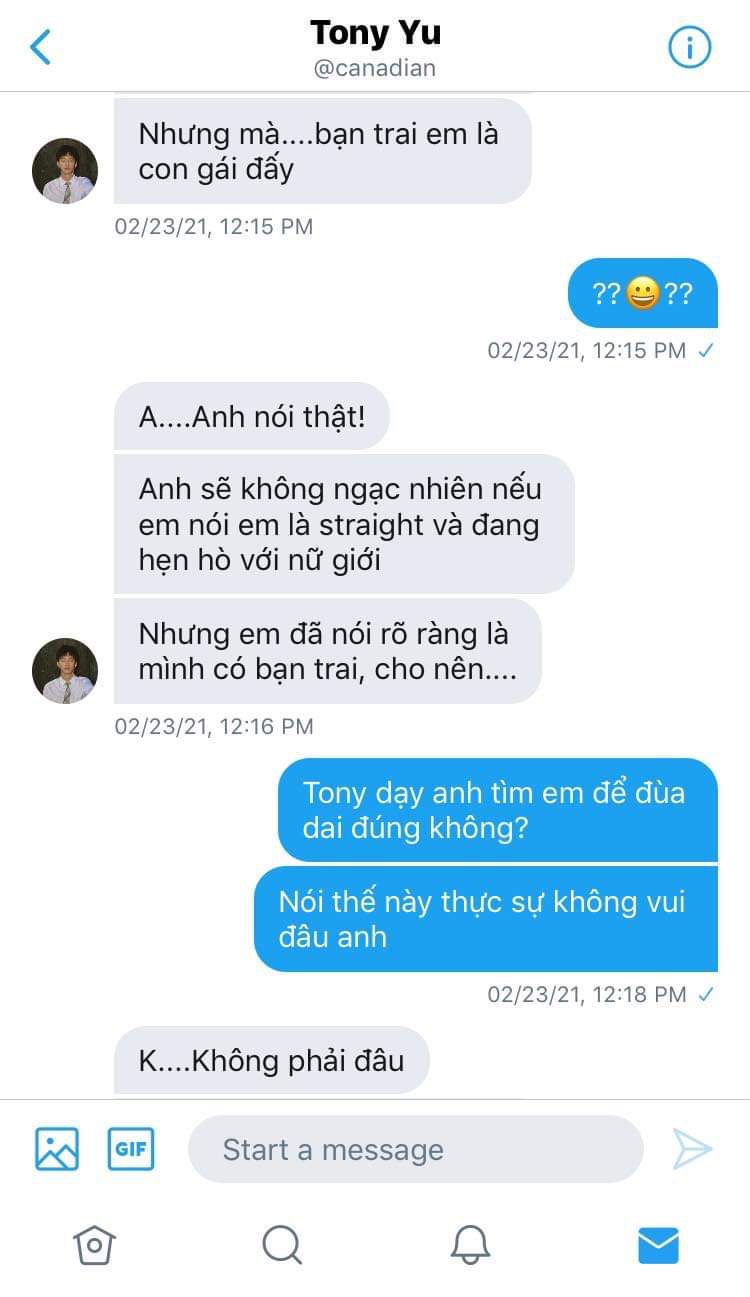Switch to the Messages envelope tab
The image size is (750, 1297).
(x=658, y=1245)
